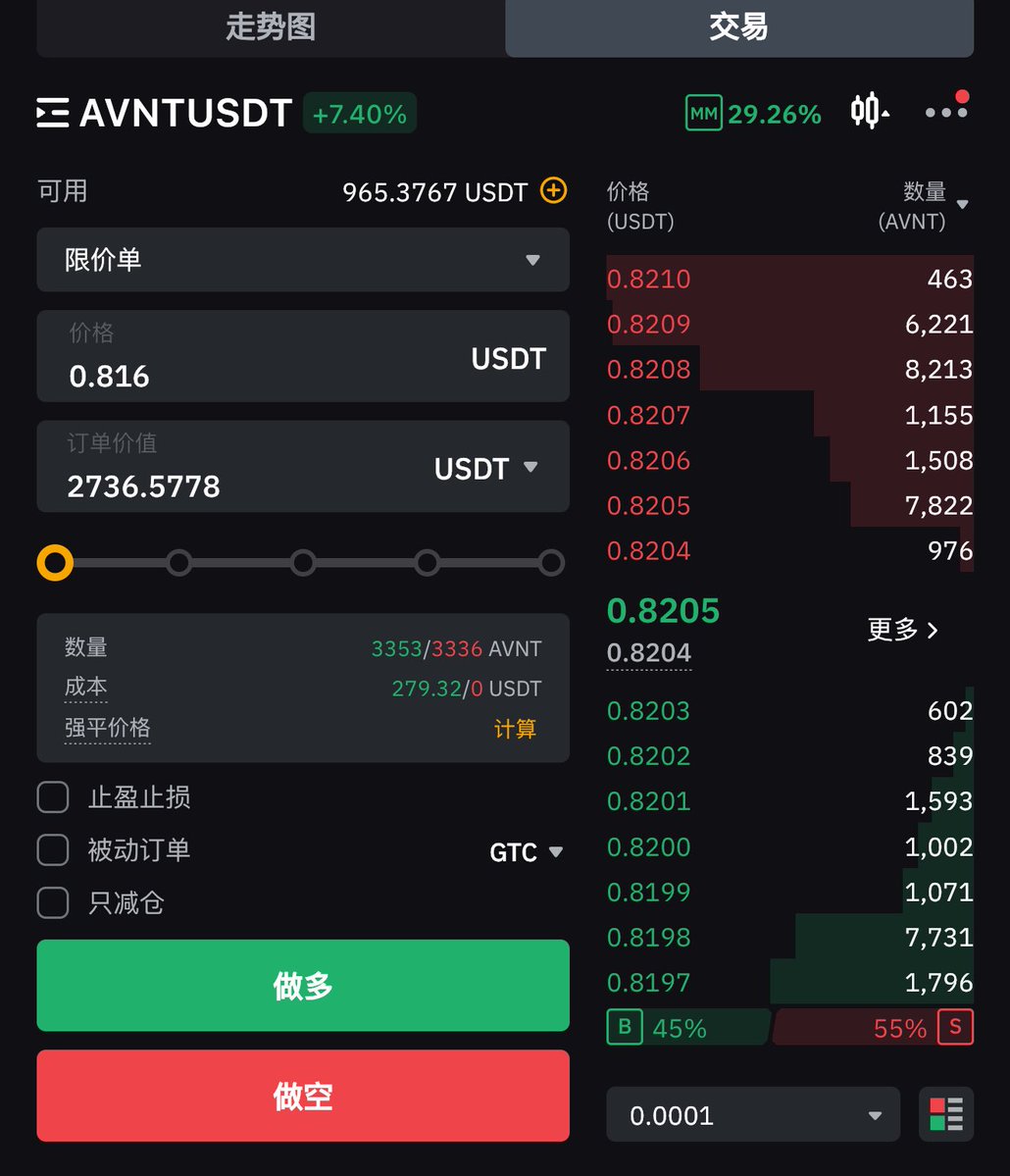The height and width of the screenshot is (1176, 1010).
Task: Expand the 限价单 order type dropdown
Action: [x=303, y=260]
